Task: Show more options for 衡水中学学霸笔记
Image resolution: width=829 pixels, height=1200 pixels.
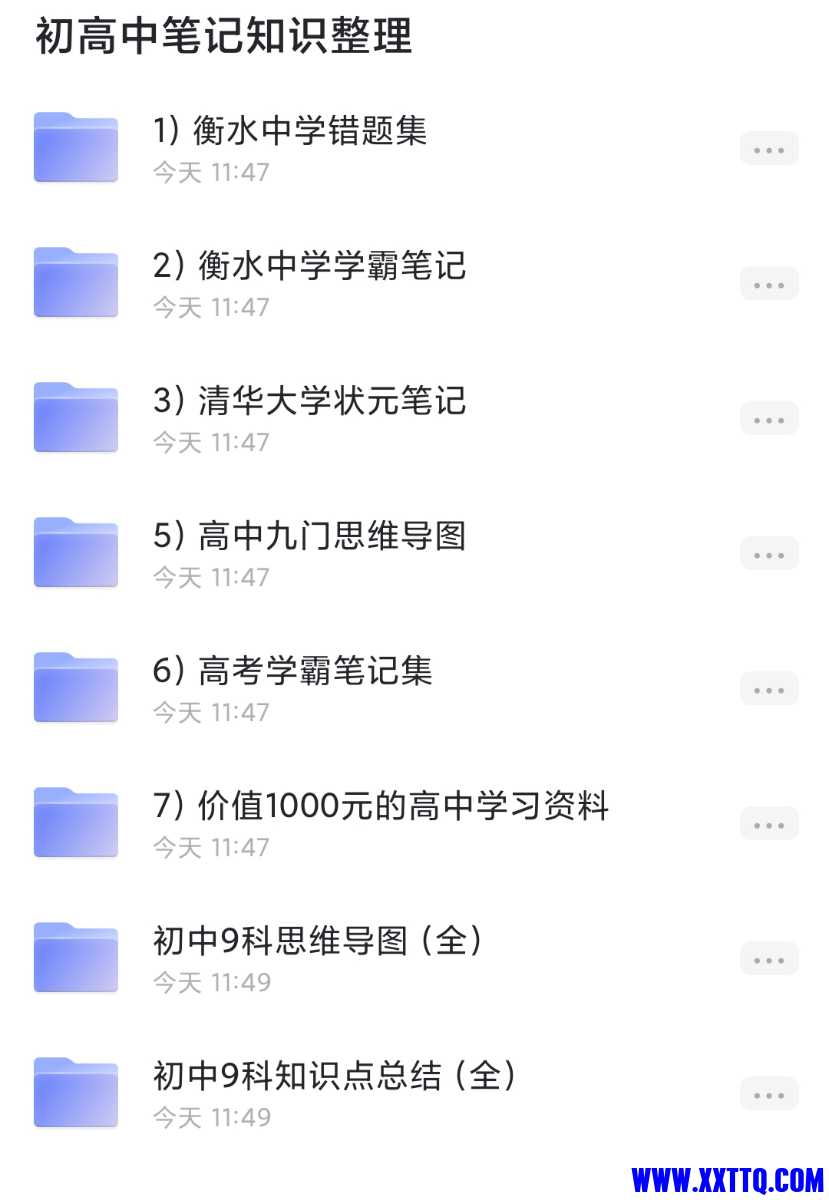Action: pyautogui.click(x=769, y=284)
